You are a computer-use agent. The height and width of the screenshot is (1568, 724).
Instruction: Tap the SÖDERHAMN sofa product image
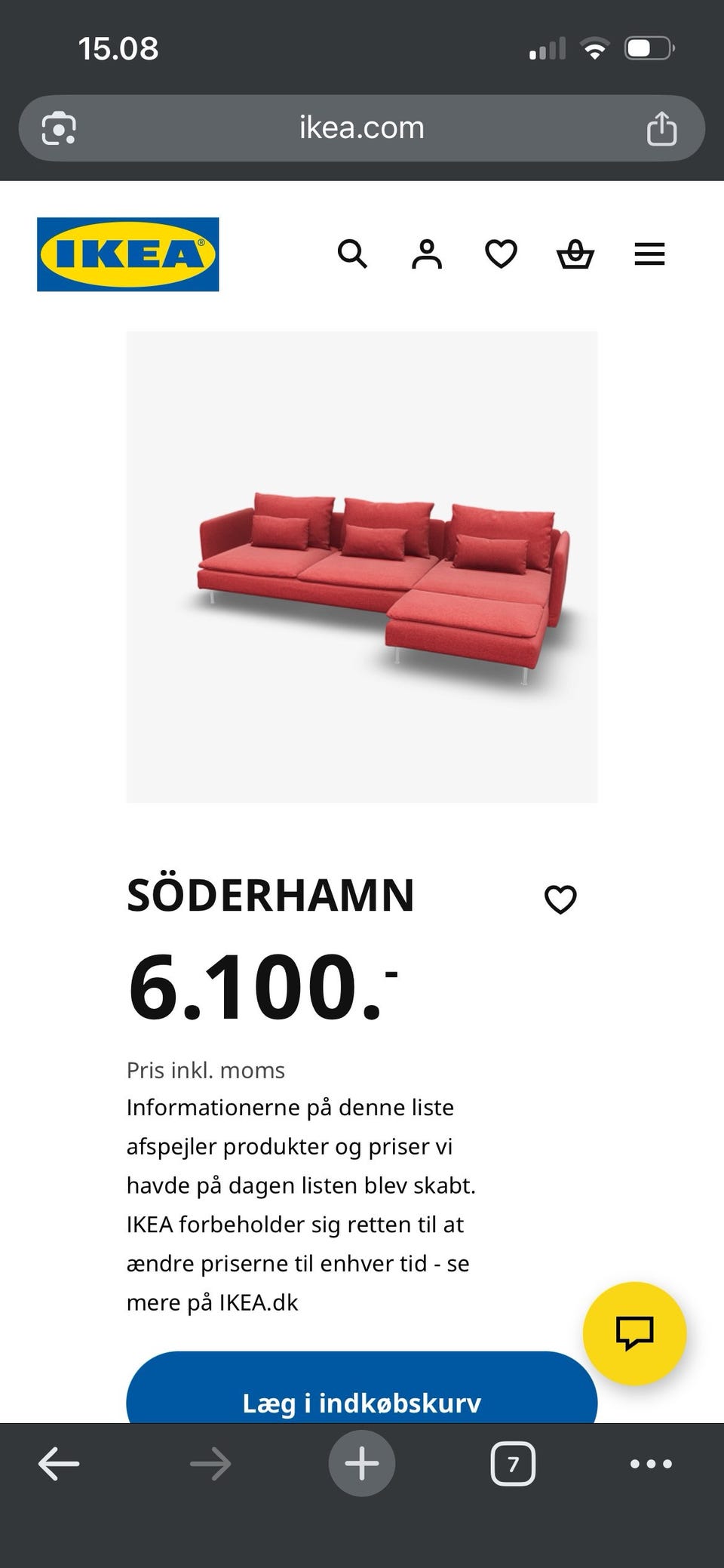click(x=362, y=566)
